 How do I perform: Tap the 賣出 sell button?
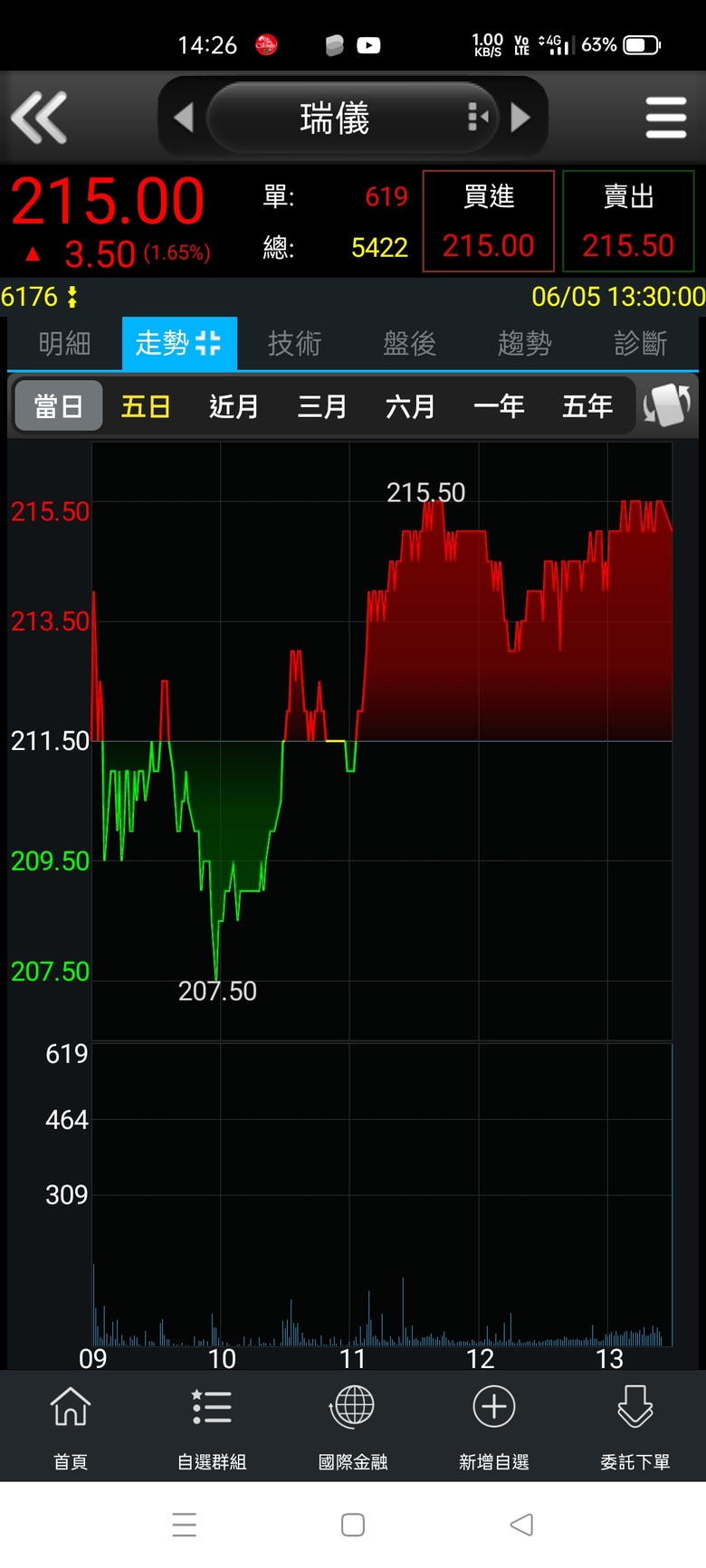pyautogui.click(x=628, y=222)
